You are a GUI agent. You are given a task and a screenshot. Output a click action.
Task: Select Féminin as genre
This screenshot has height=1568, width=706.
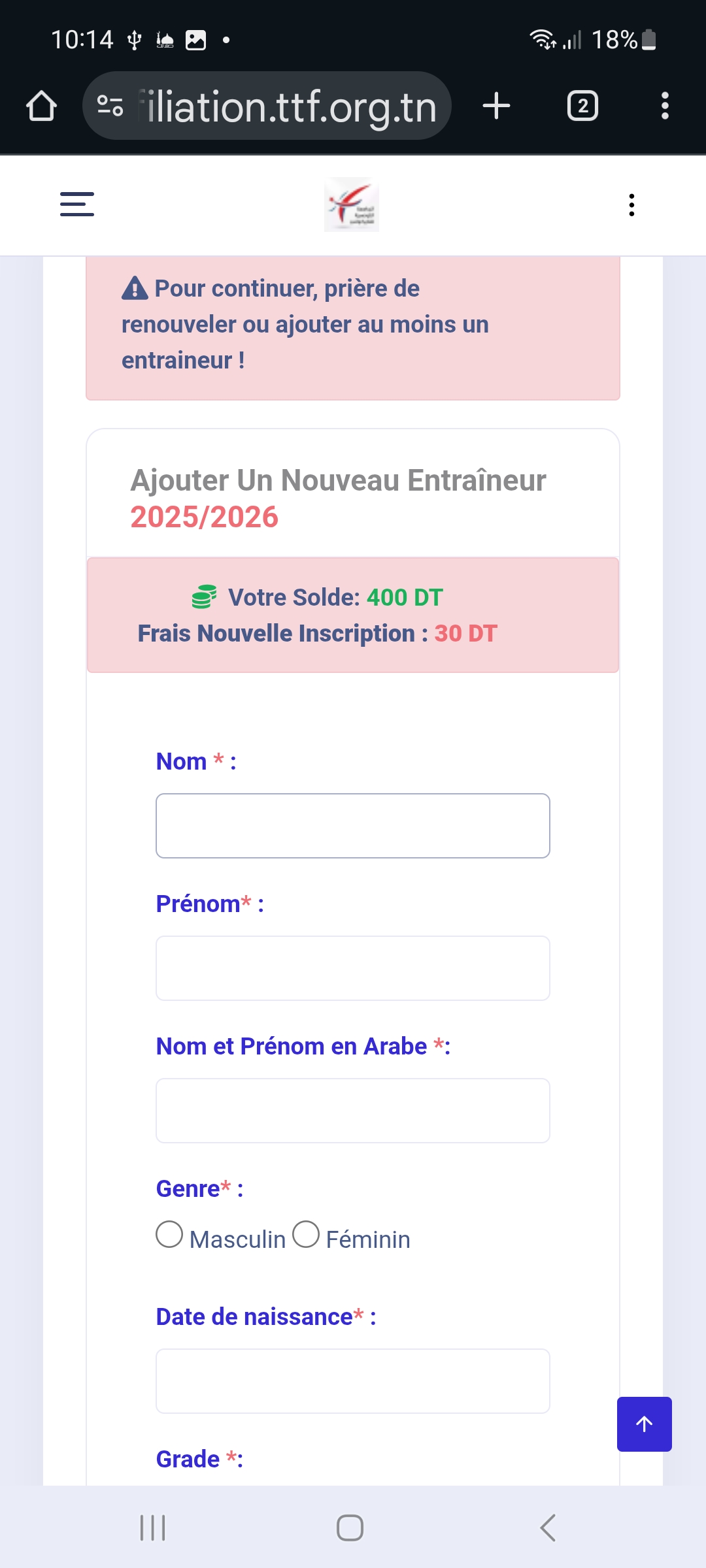pos(306,1235)
